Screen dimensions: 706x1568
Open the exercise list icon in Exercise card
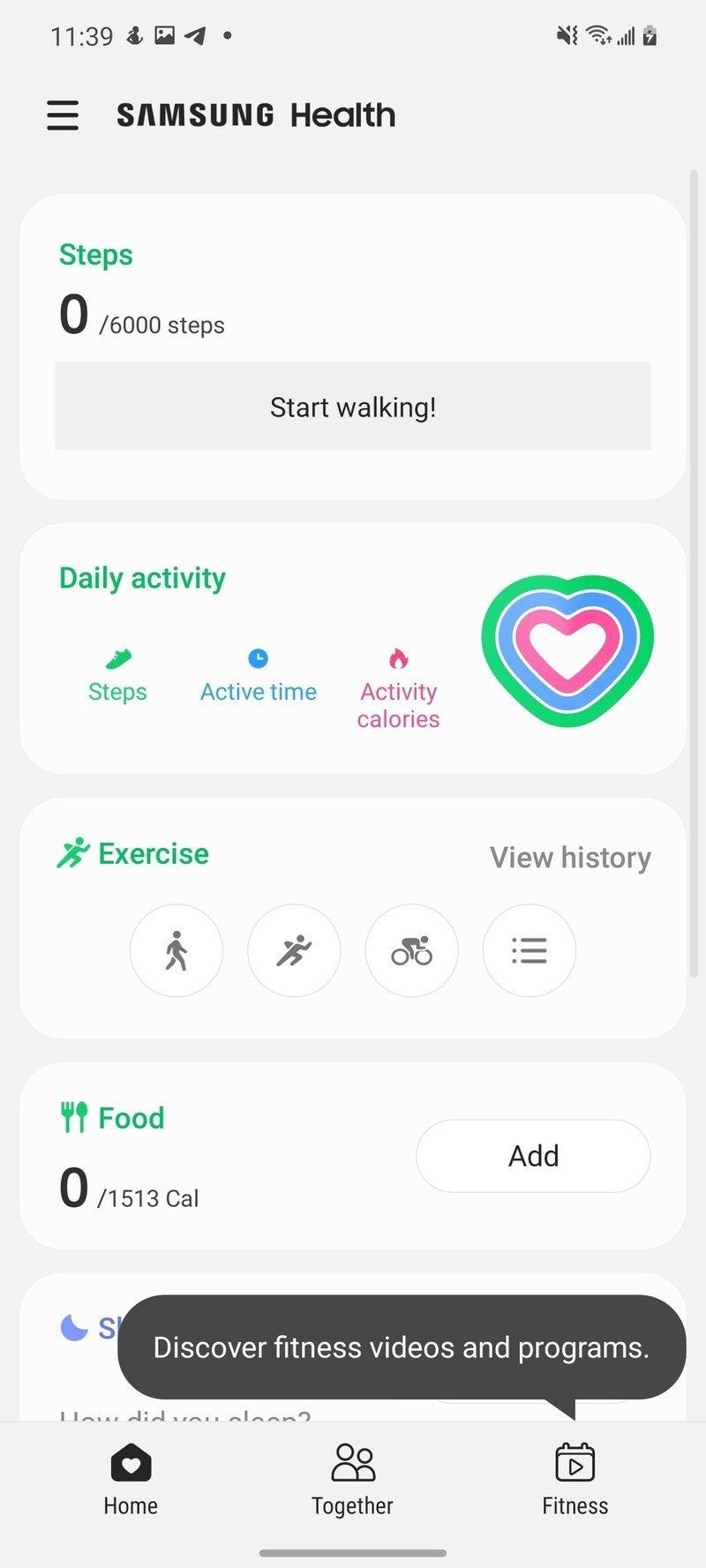pos(529,950)
